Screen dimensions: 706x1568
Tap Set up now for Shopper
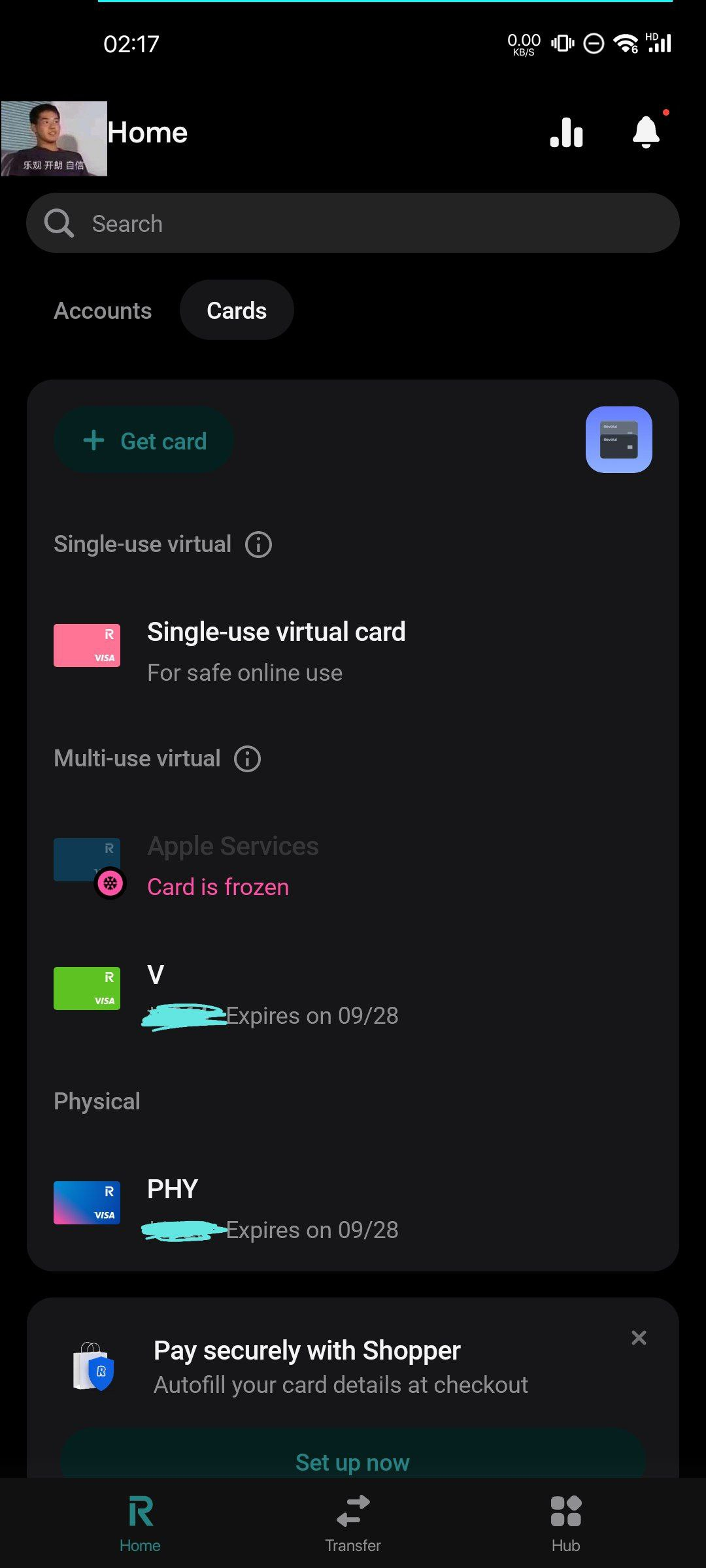coord(353,1461)
